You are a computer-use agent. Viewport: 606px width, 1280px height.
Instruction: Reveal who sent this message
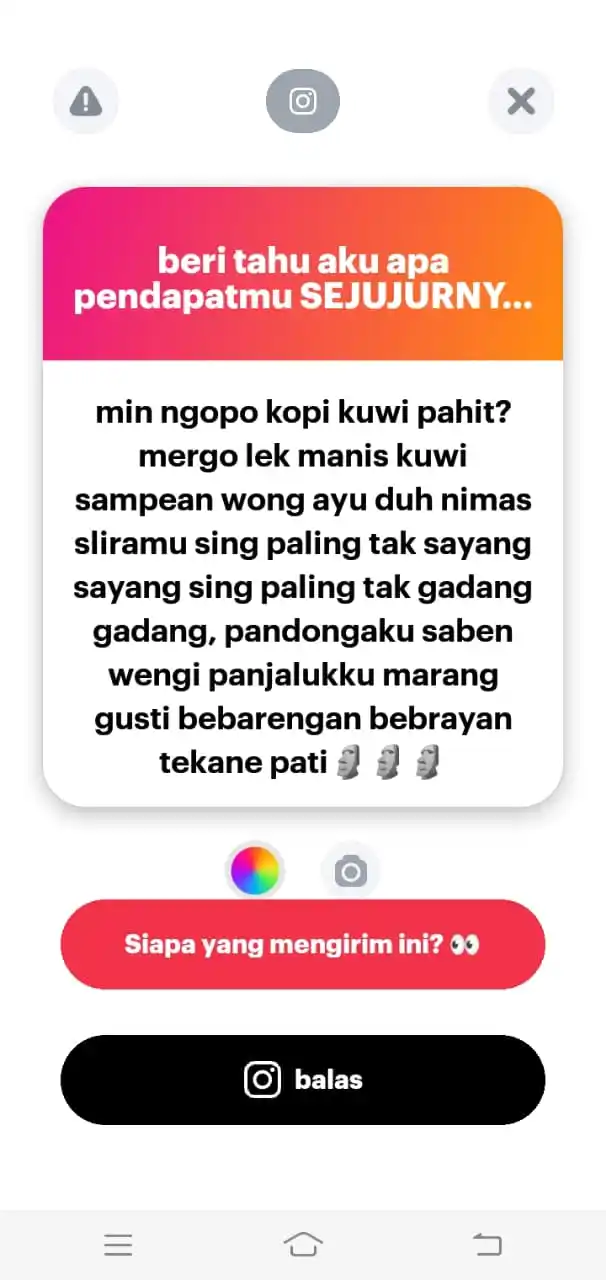303,944
